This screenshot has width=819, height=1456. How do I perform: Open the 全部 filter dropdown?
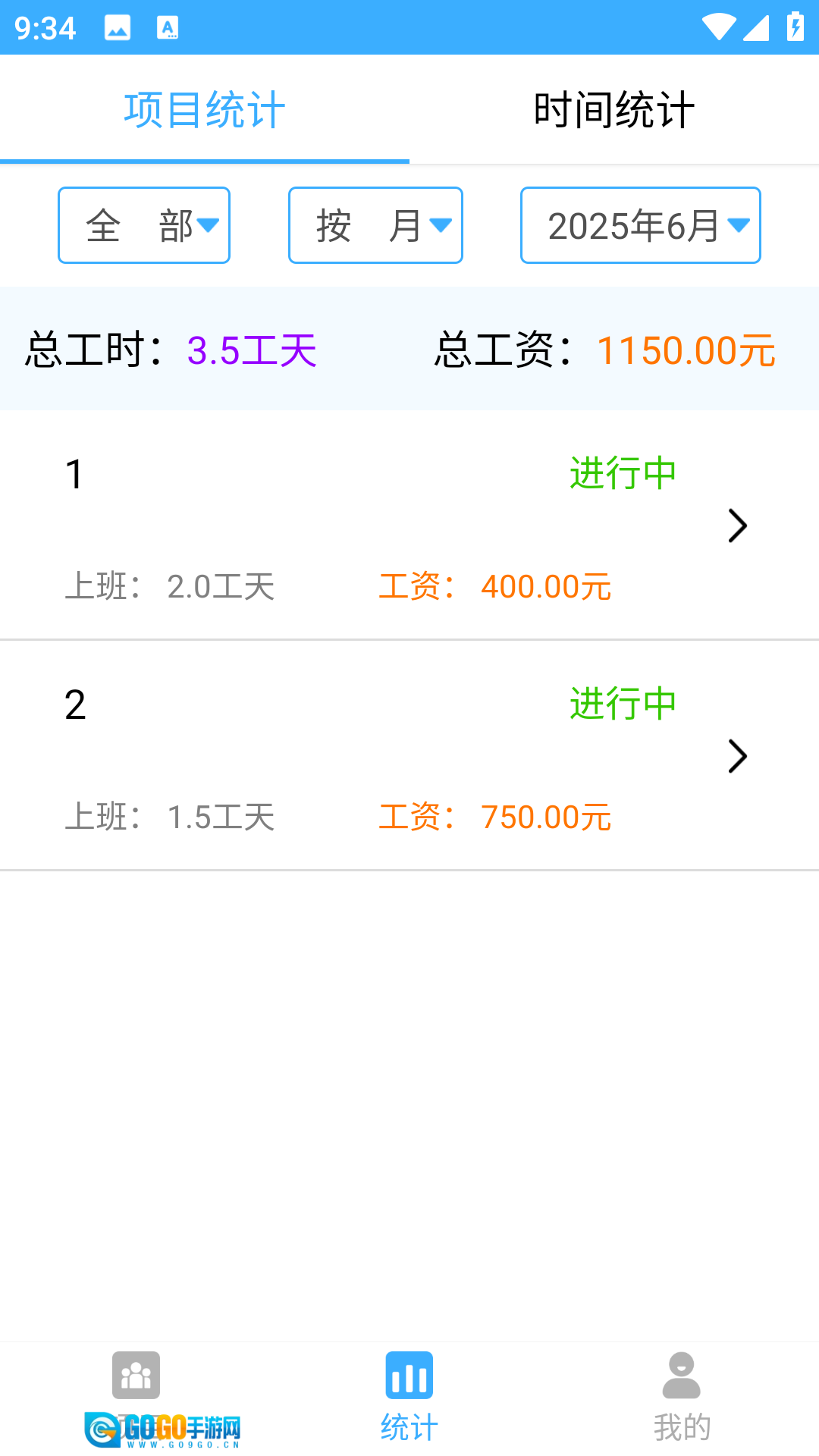pyautogui.click(x=144, y=225)
